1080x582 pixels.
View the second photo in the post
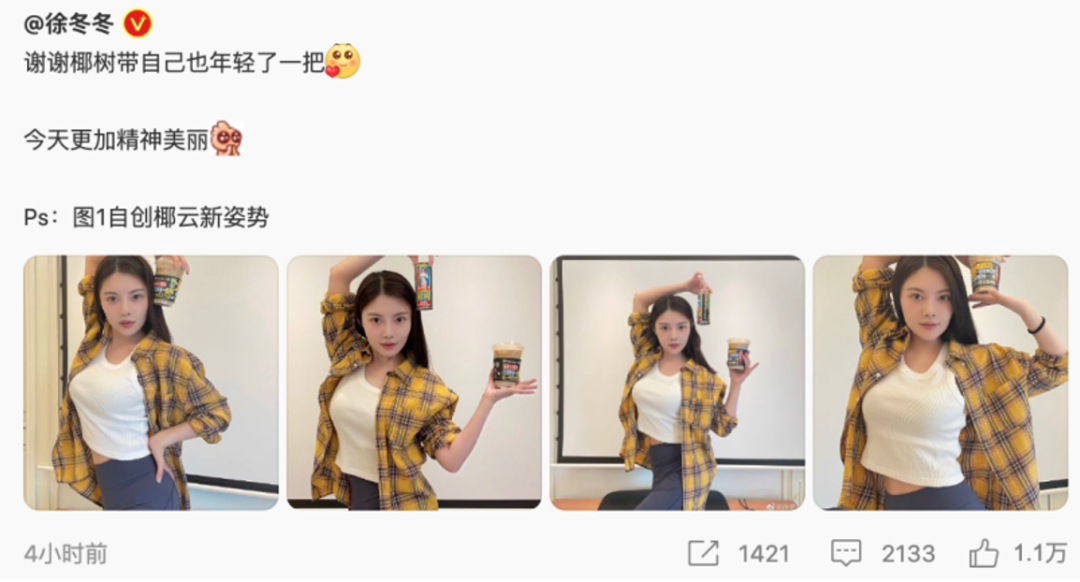click(x=414, y=382)
